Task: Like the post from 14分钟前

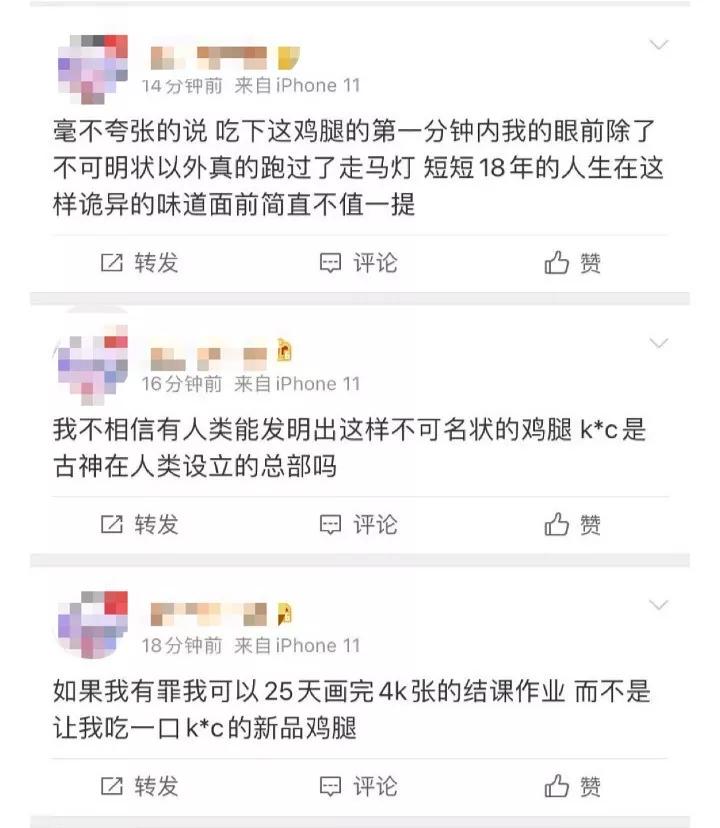Action: (573, 263)
